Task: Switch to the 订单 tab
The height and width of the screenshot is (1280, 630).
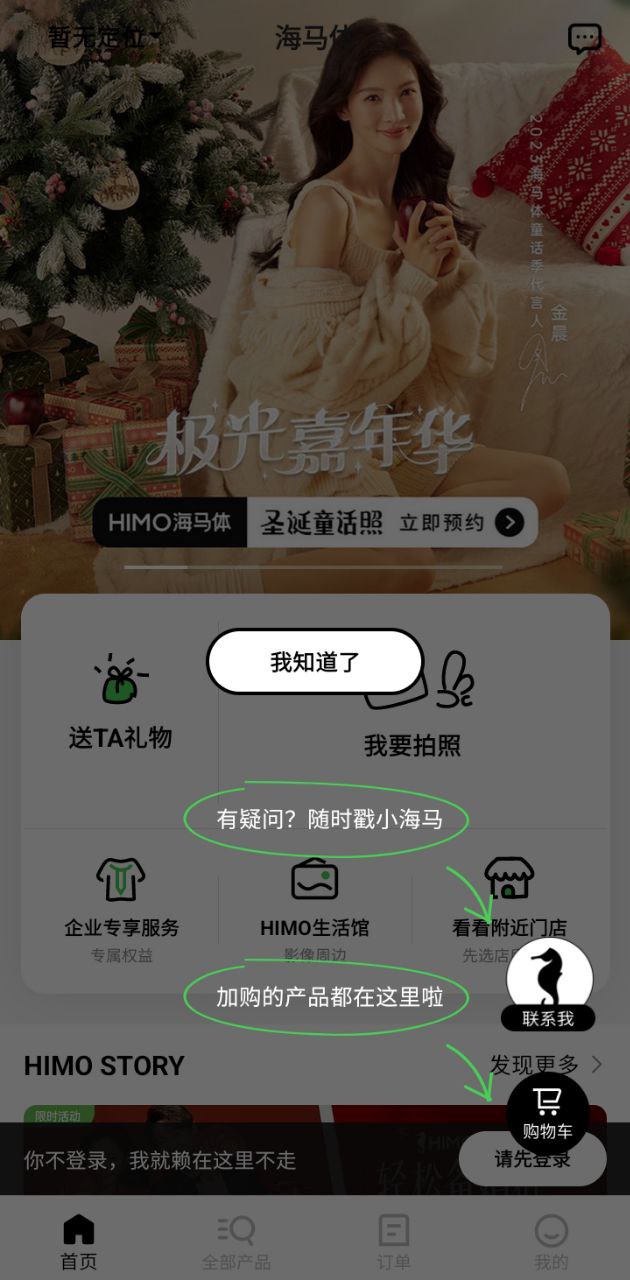Action: pos(393,1241)
